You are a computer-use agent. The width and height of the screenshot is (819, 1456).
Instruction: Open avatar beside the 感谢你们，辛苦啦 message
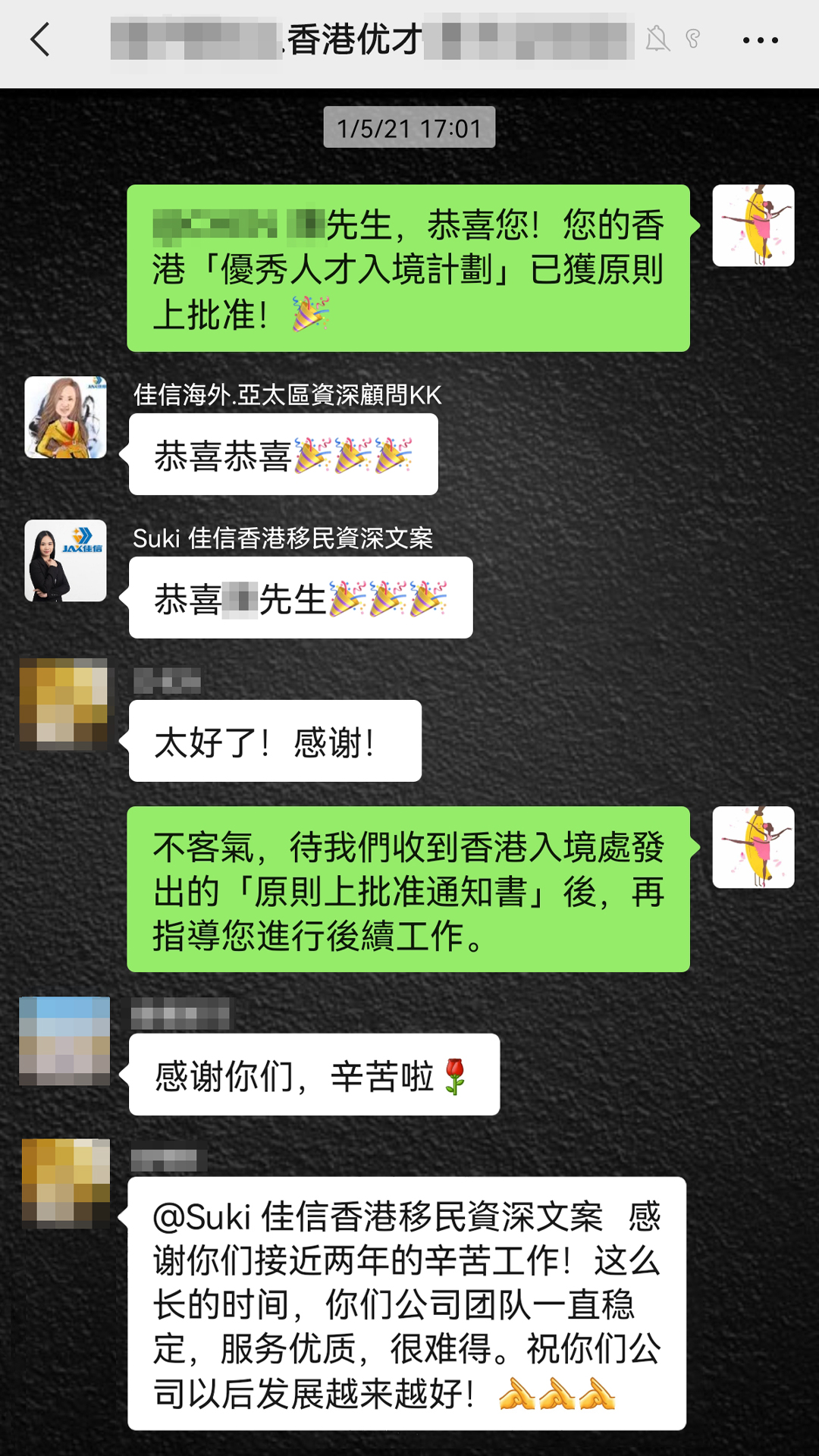[64, 1040]
